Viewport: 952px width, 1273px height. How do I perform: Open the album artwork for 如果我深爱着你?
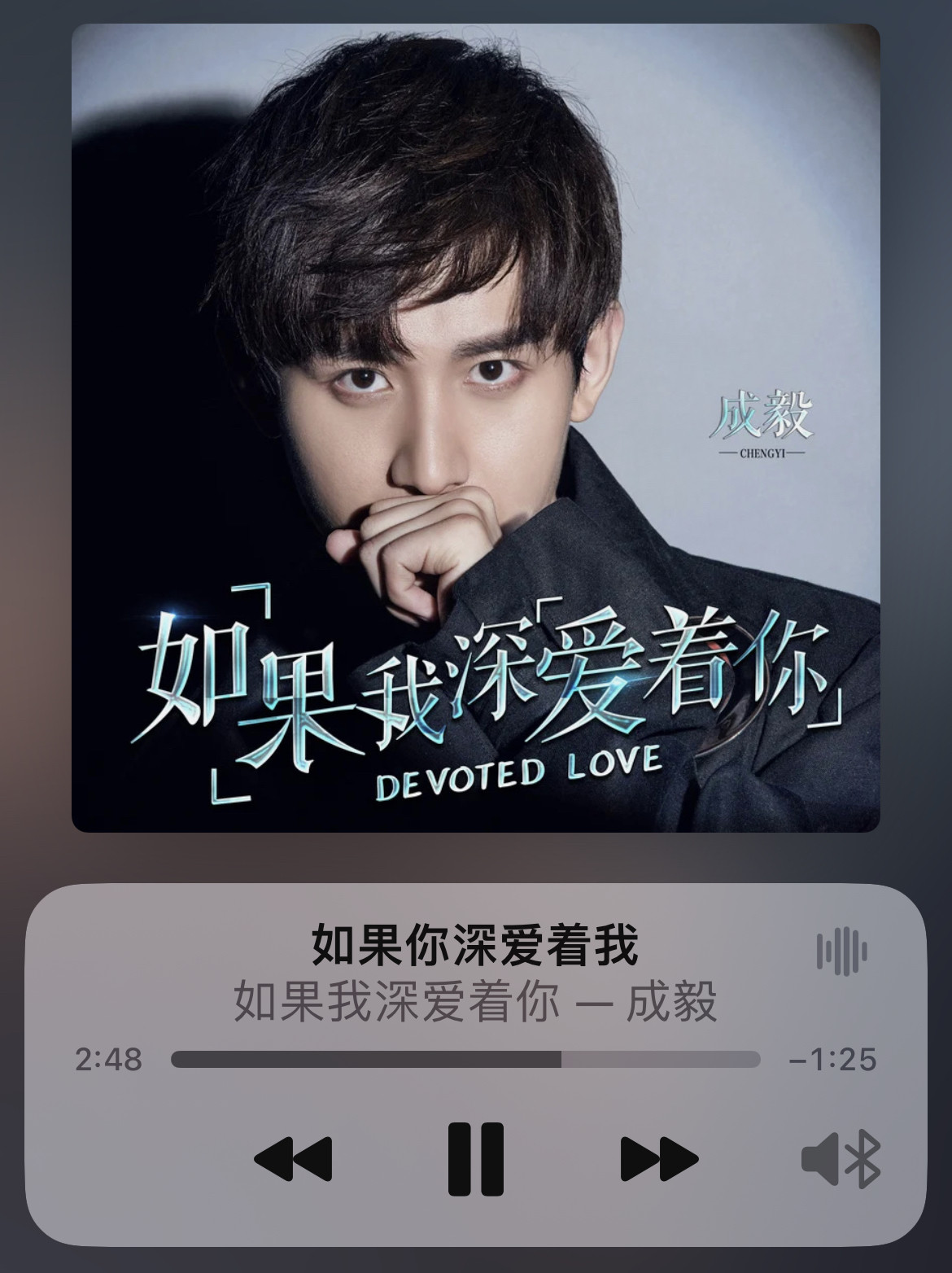point(476,427)
